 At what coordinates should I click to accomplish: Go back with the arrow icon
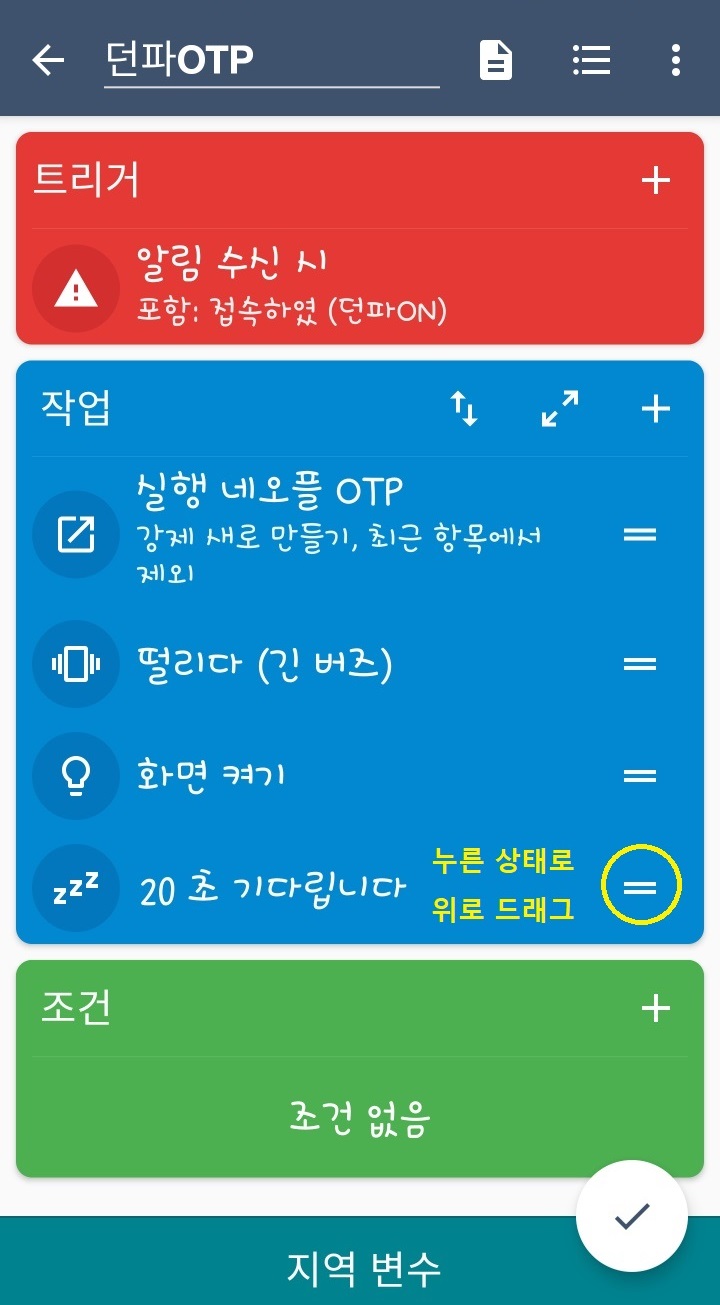47,61
